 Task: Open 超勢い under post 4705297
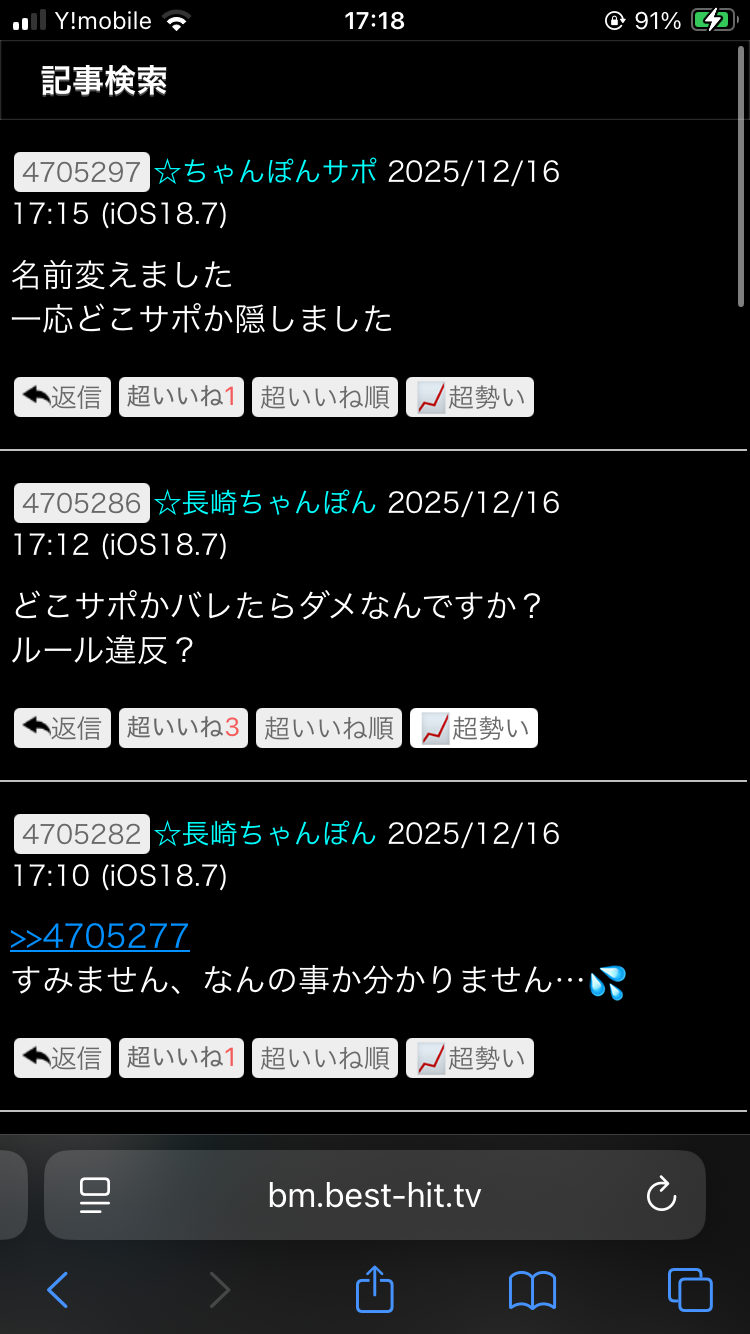click(x=470, y=397)
